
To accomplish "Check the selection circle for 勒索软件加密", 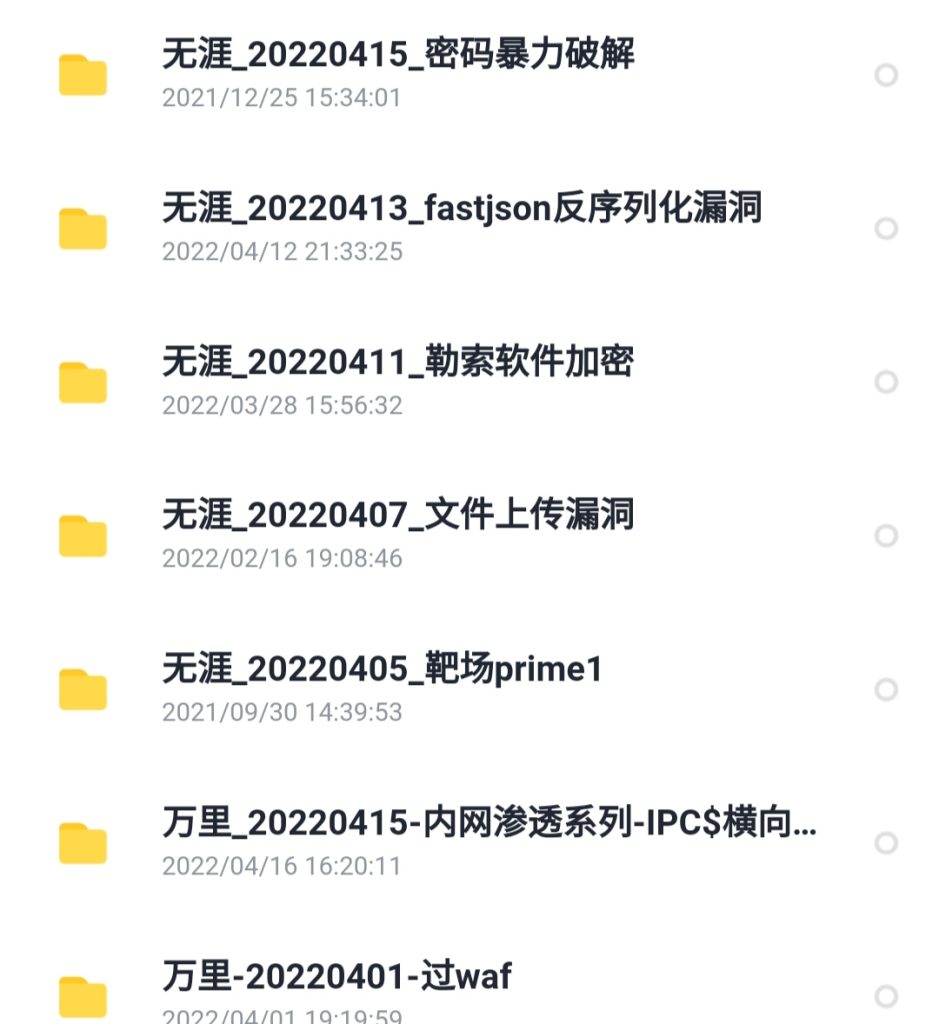I will 886,382.
